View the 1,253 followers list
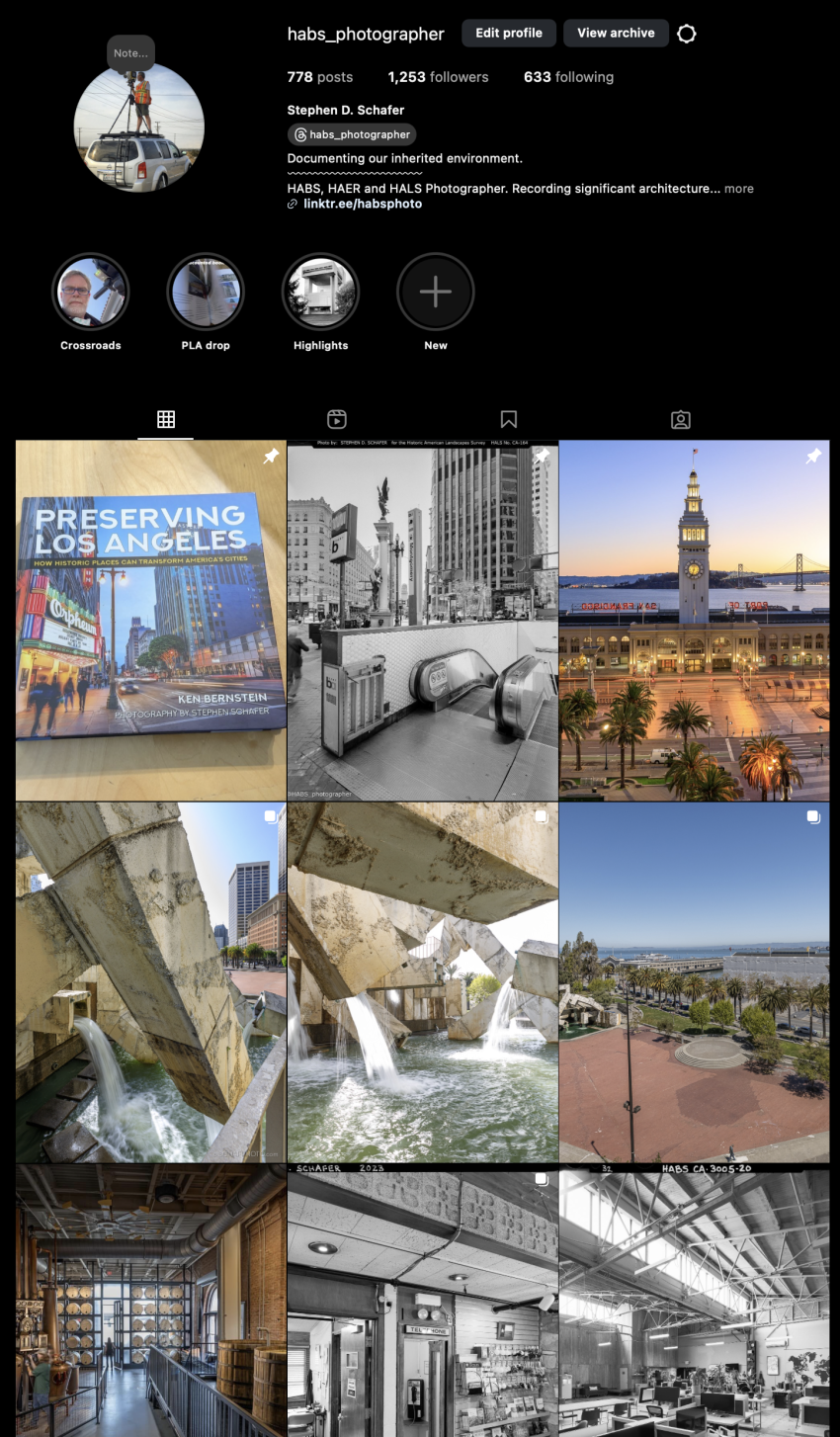The image size is (840, 1437). coord(438,77)
